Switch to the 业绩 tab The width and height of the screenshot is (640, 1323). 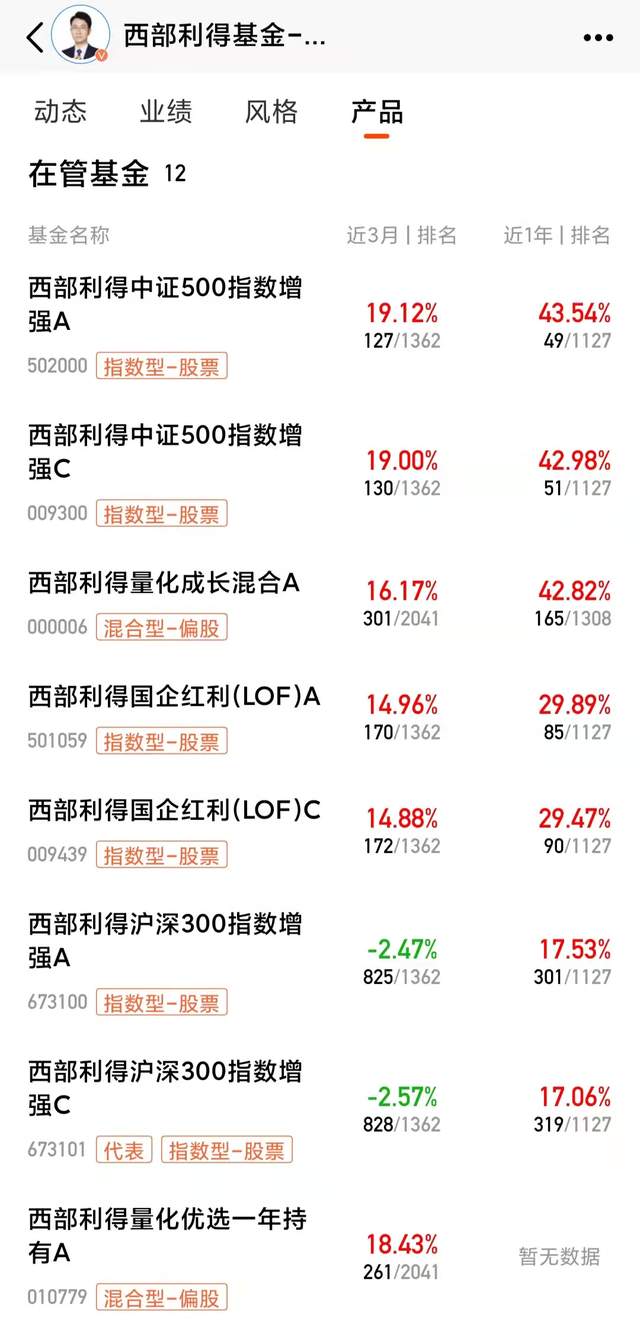[166, 111]
